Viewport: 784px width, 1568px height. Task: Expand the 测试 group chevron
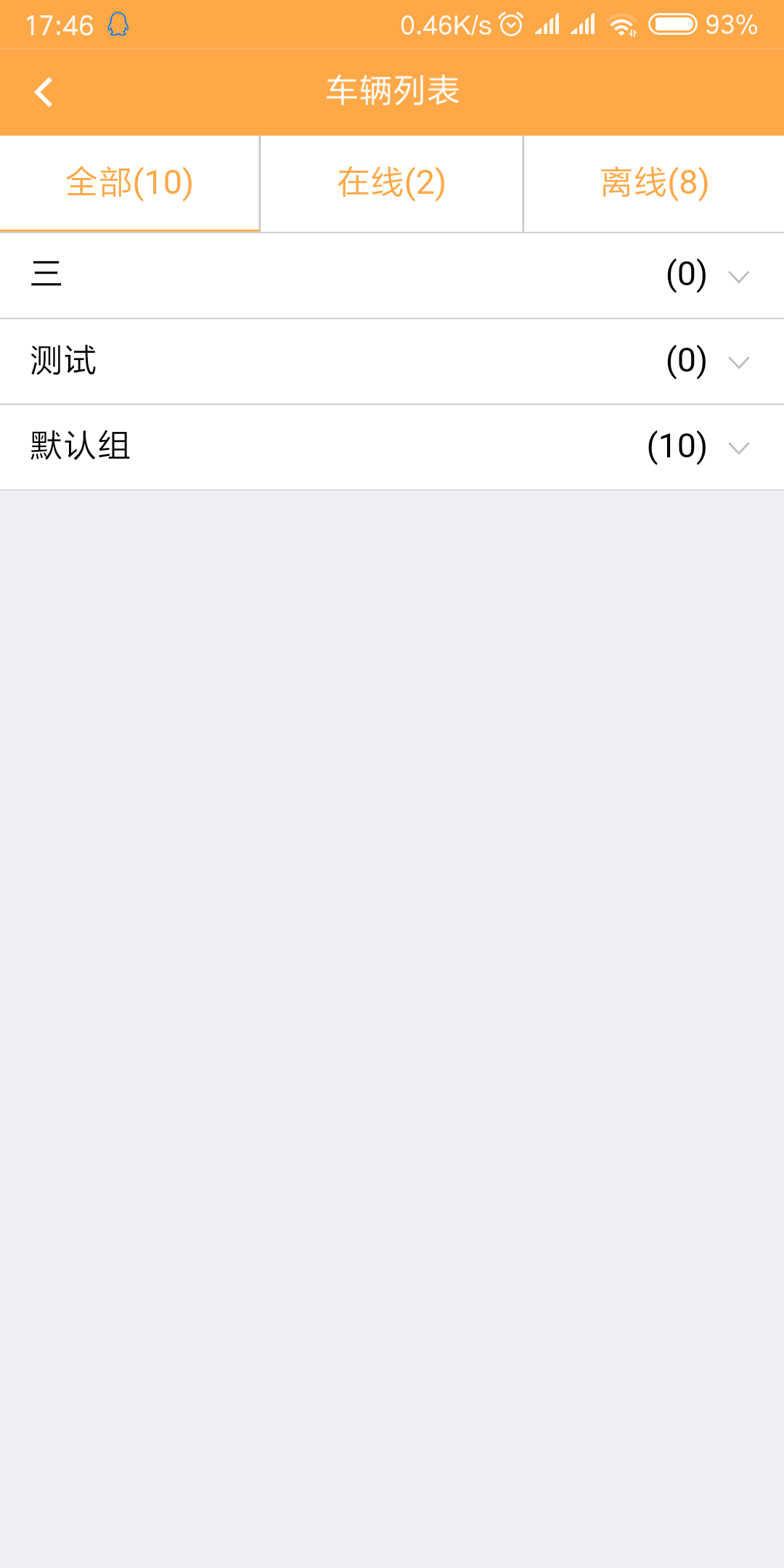[x=738, y=362]
